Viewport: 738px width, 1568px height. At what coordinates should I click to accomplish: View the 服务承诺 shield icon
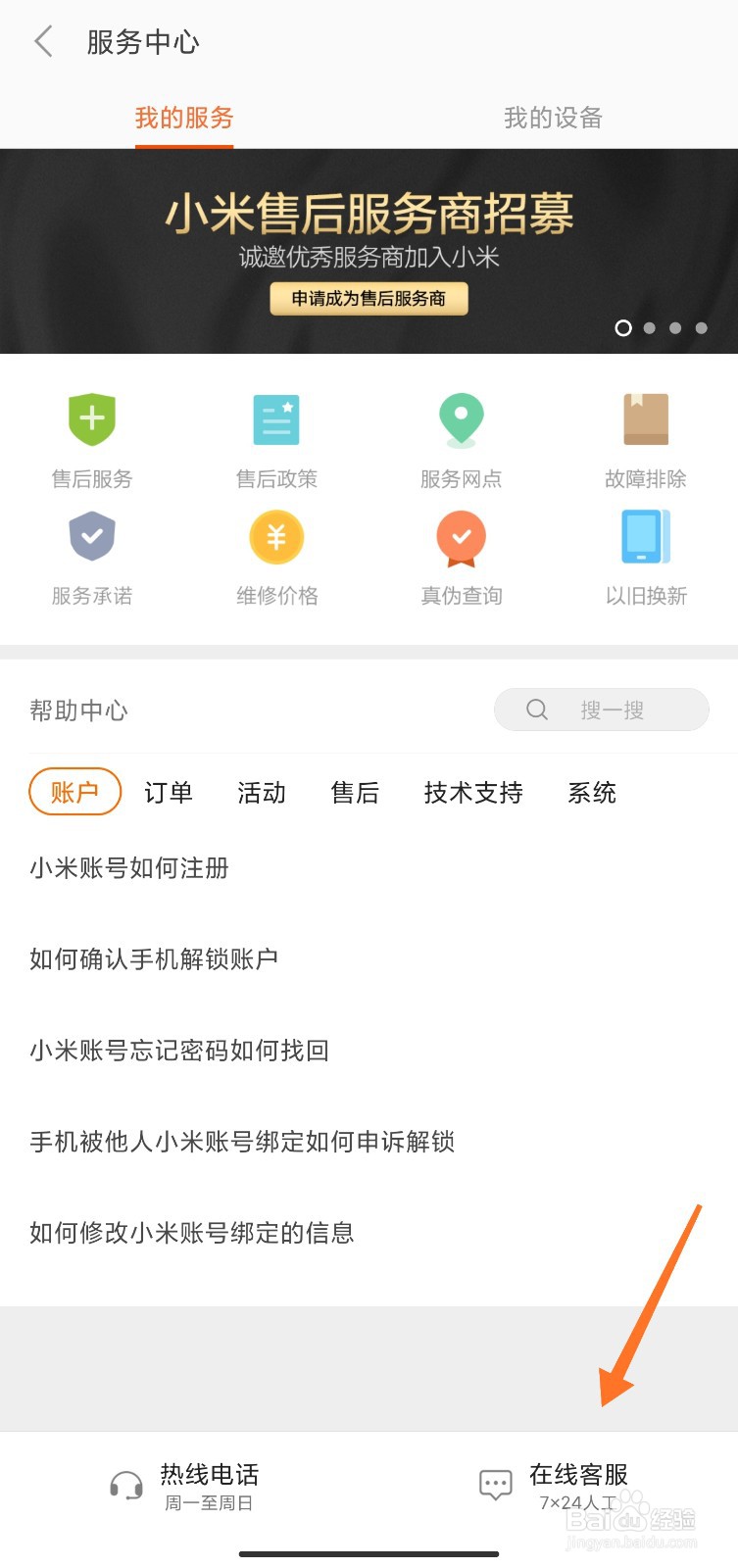91,549
